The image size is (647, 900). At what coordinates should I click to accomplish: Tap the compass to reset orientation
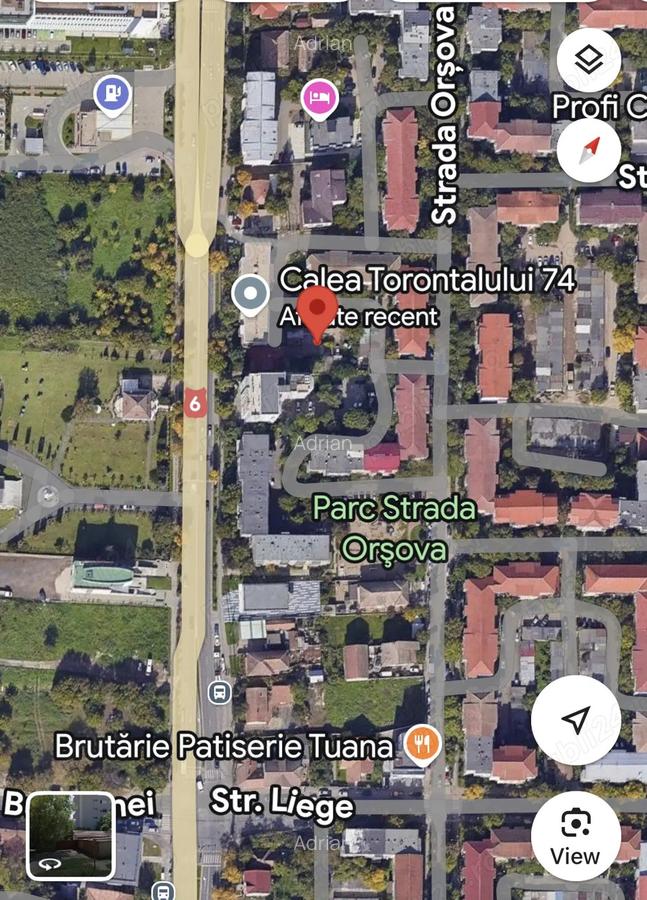(x=589, y=150)
